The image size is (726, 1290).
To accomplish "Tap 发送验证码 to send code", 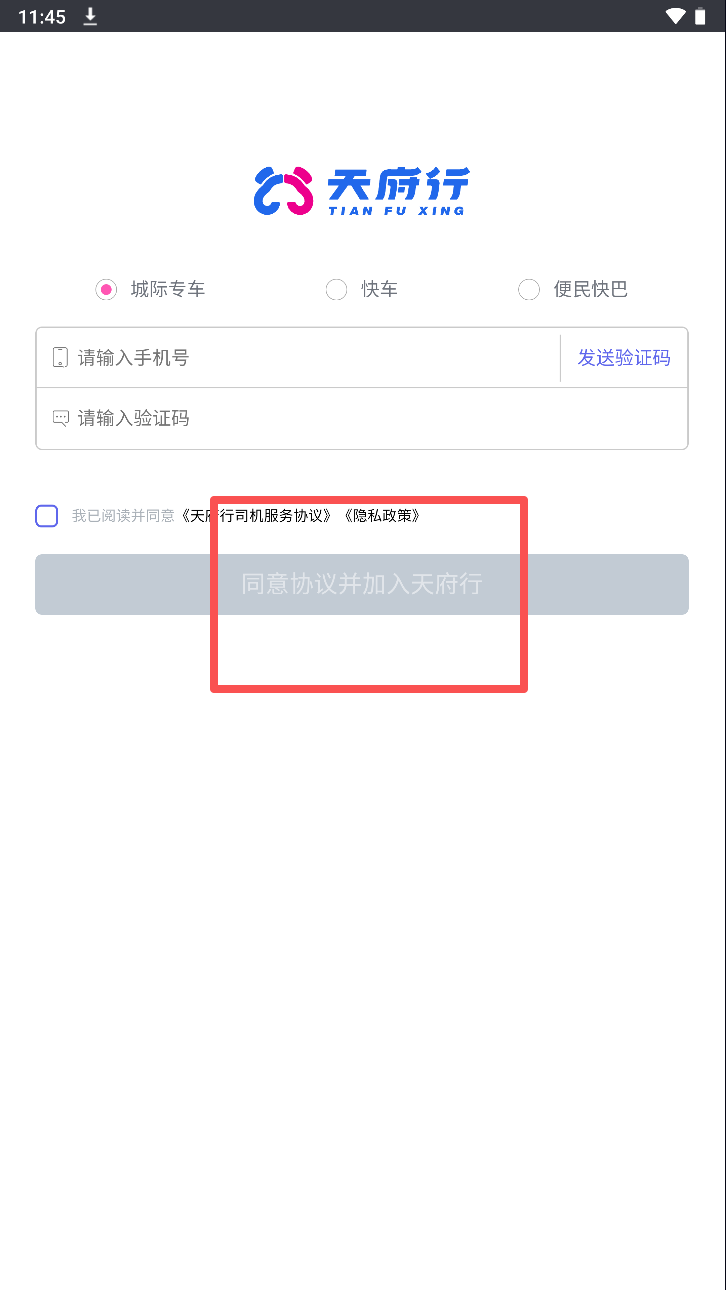I will point(624,358).
